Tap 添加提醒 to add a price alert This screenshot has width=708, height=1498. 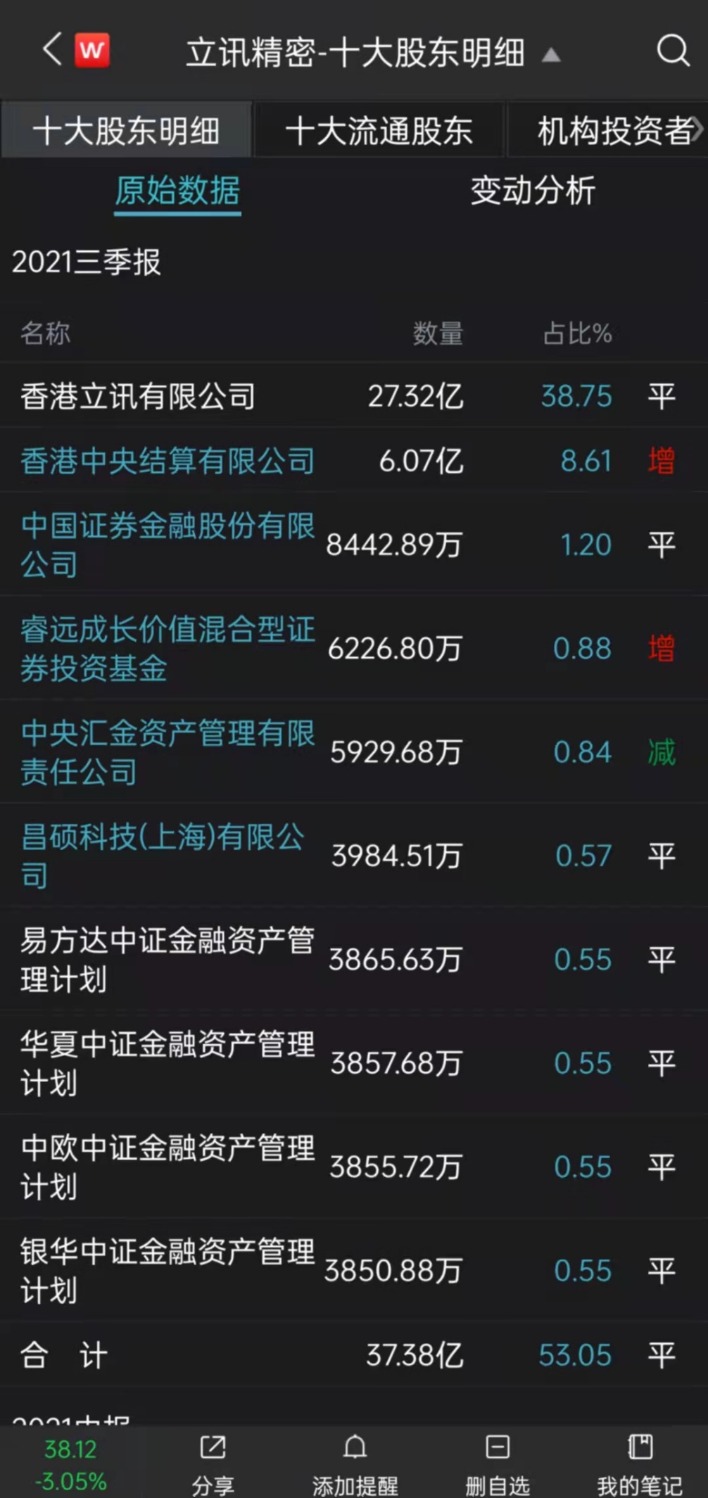355,1465
